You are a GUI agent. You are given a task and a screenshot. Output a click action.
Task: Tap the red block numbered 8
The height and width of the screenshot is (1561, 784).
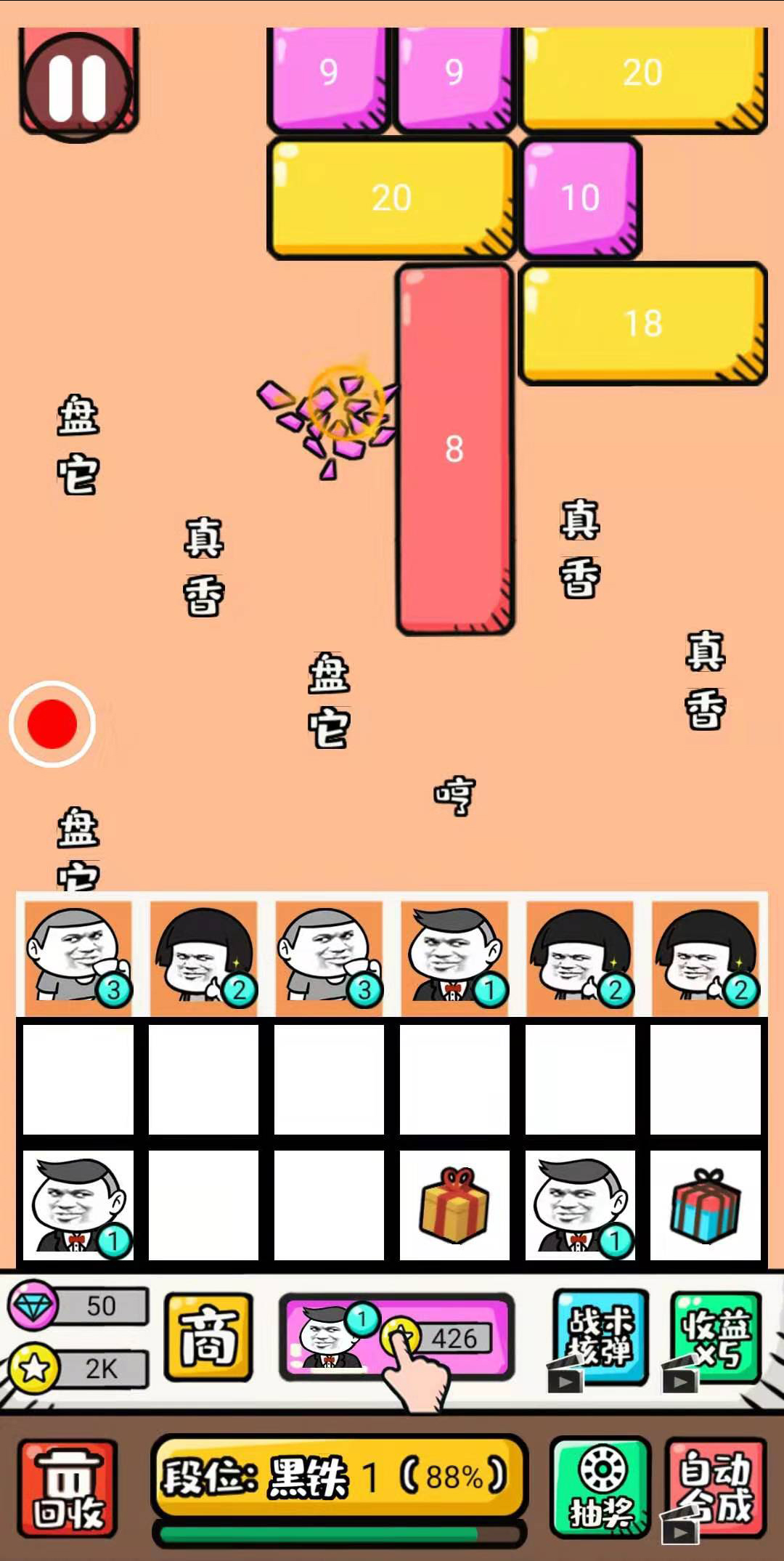coord(455,449)
